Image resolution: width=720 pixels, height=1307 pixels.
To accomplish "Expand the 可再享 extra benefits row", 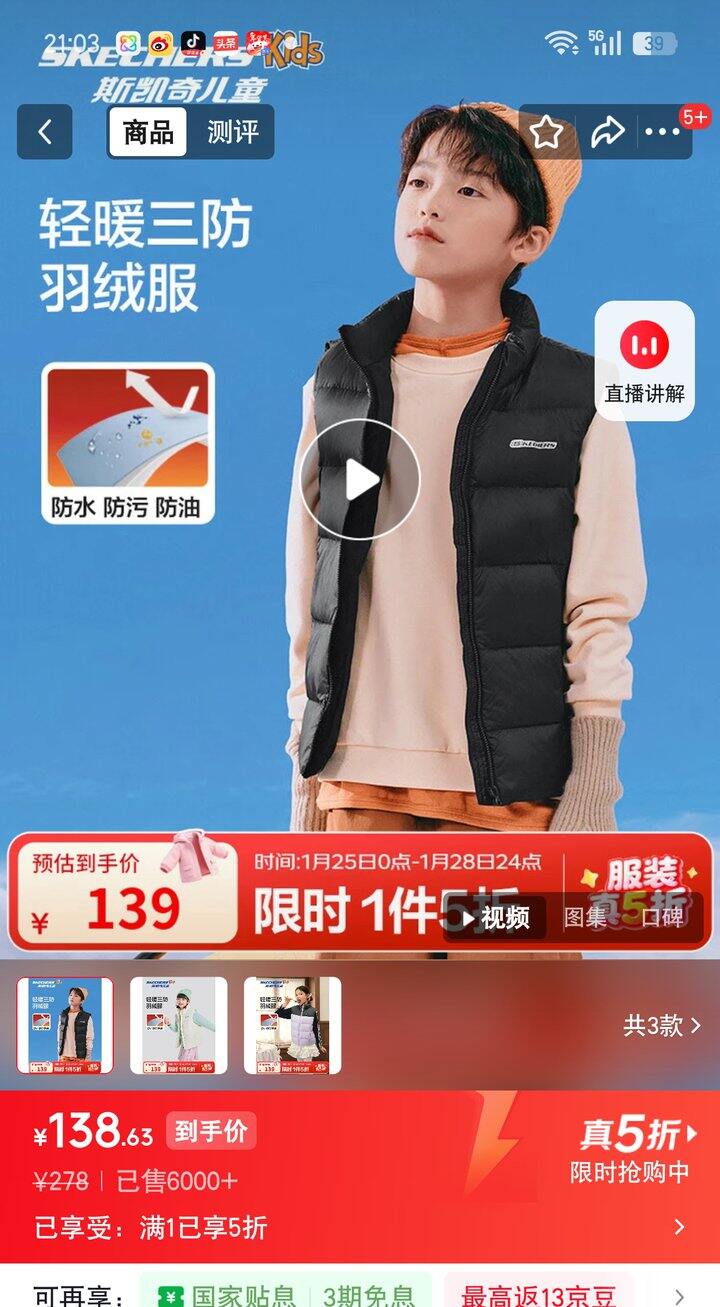I will [680, 1296].
